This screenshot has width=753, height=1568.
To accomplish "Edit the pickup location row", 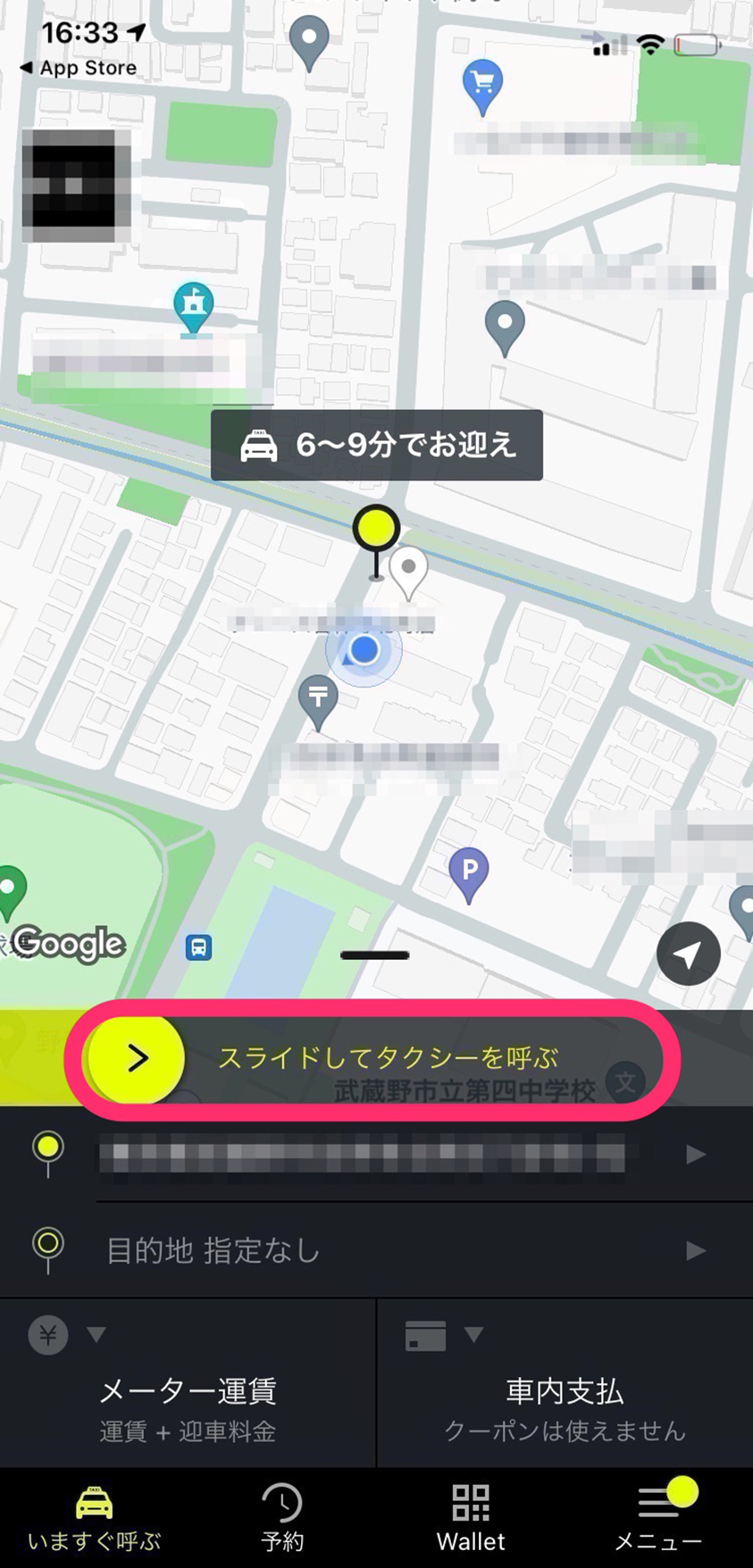I will (375, 1155).
